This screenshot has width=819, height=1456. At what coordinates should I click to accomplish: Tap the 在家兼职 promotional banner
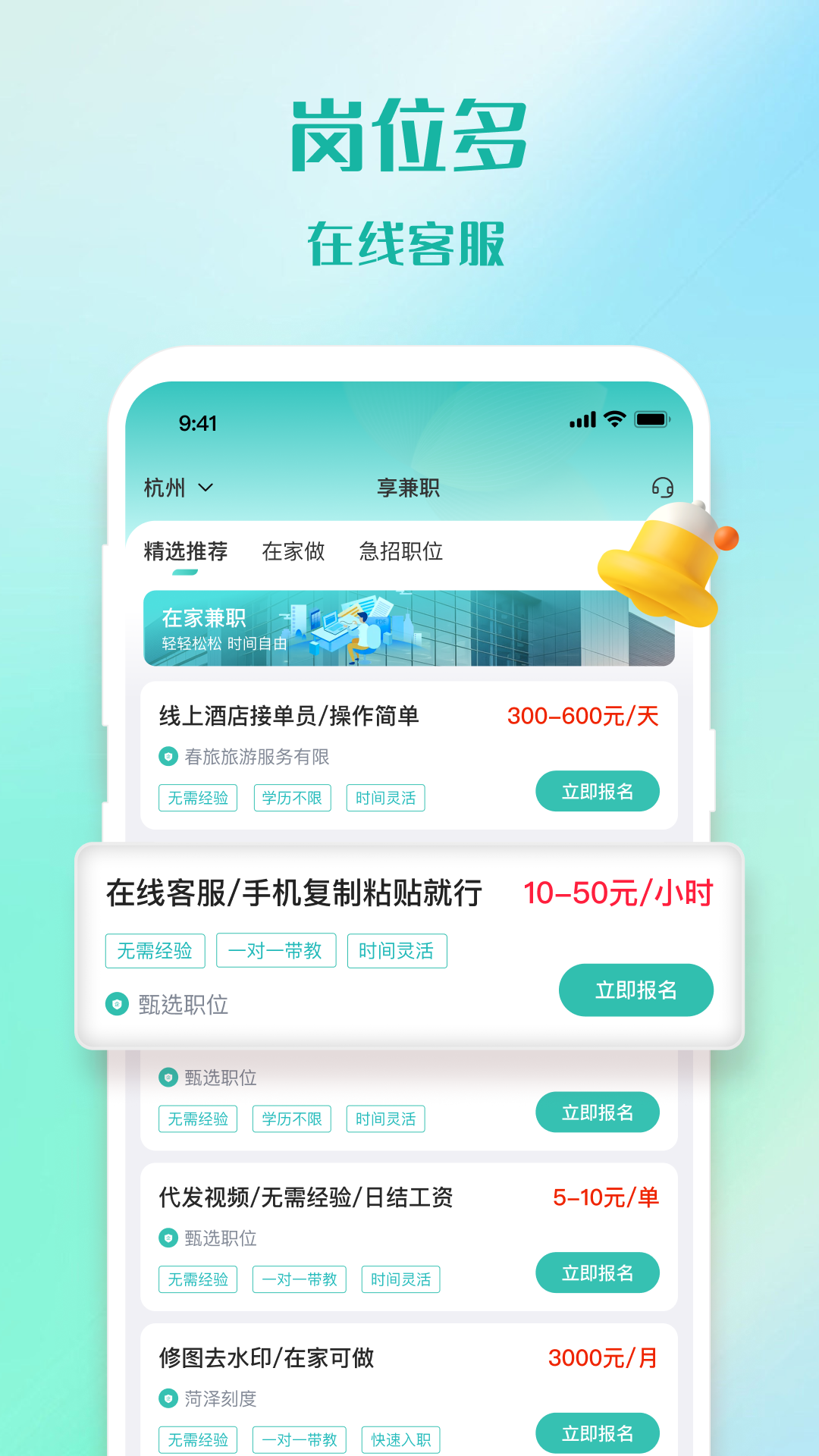pos(408,631)
